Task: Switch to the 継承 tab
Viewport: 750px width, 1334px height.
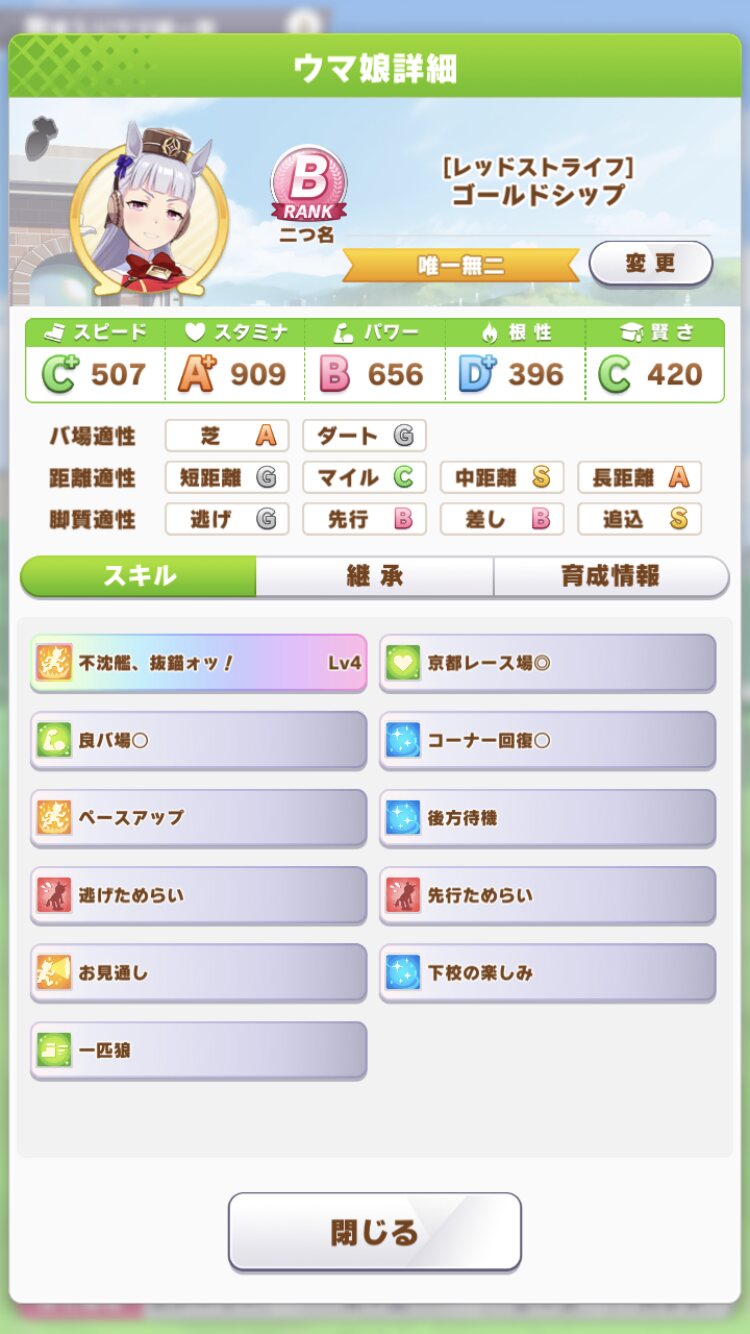Action: 374,576
